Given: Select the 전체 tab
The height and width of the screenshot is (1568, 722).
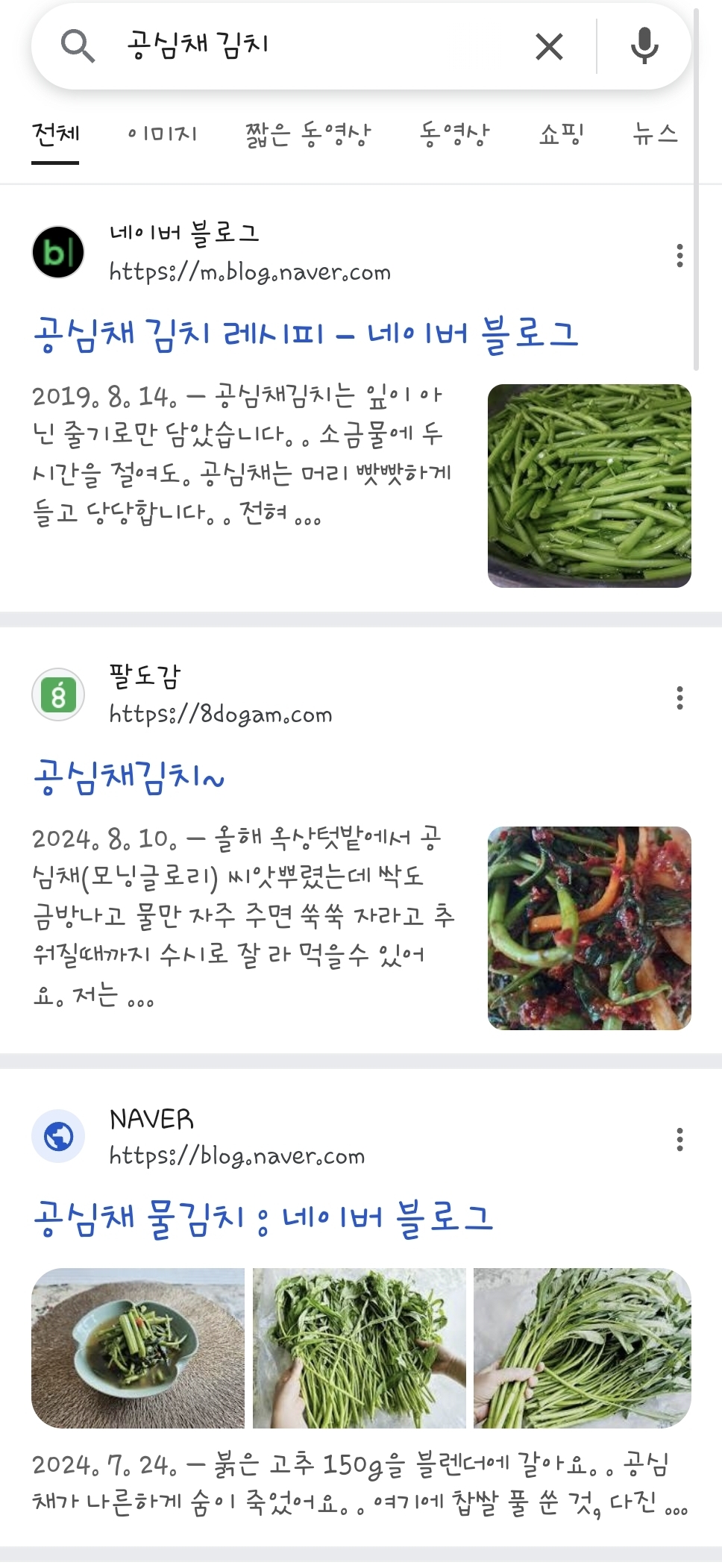Looking at the screenshot, I should click(56, 134).
